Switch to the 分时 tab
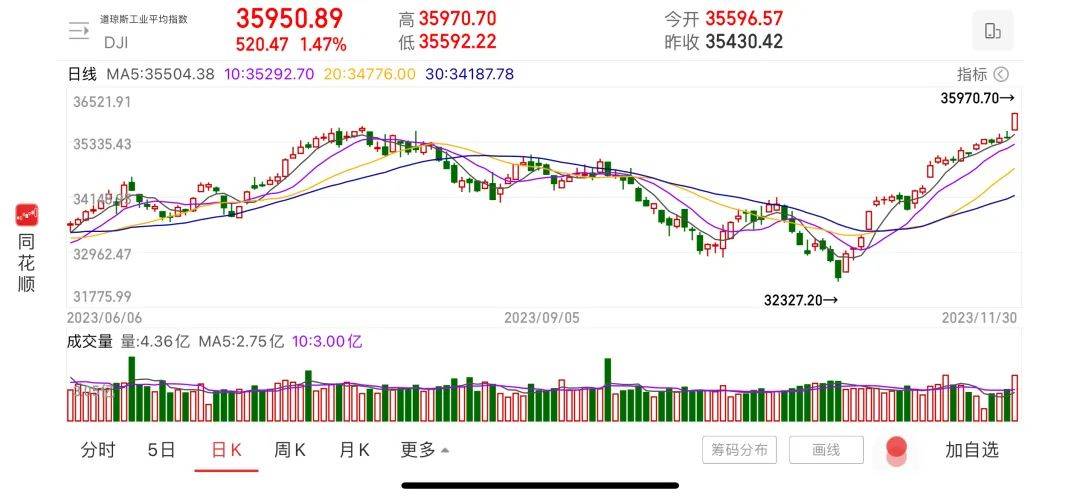1080x499 pixels. [x=98, y=450]
